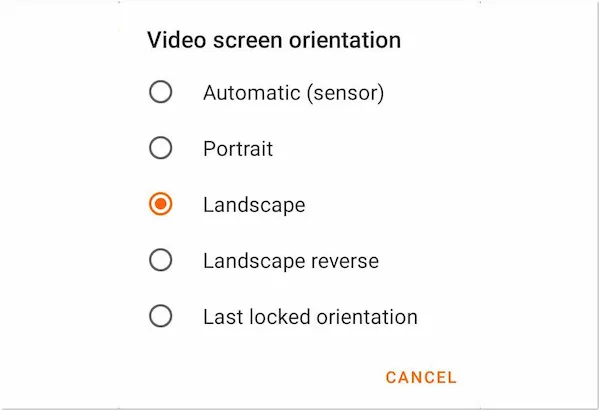Choose Portrait orientation
The width and height of the screenshot is (600, 411).
(x=160, y=149)
